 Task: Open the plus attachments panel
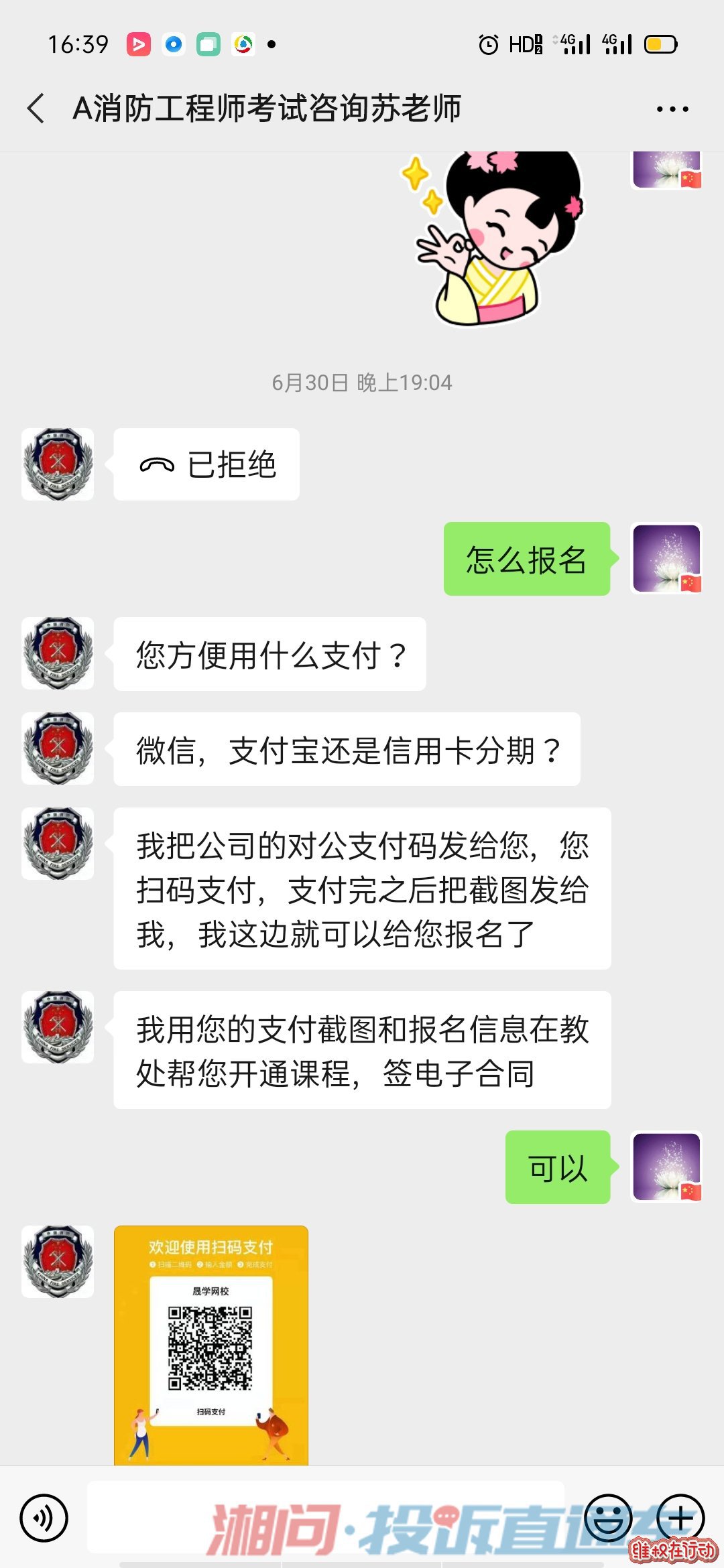[680, 1518]
